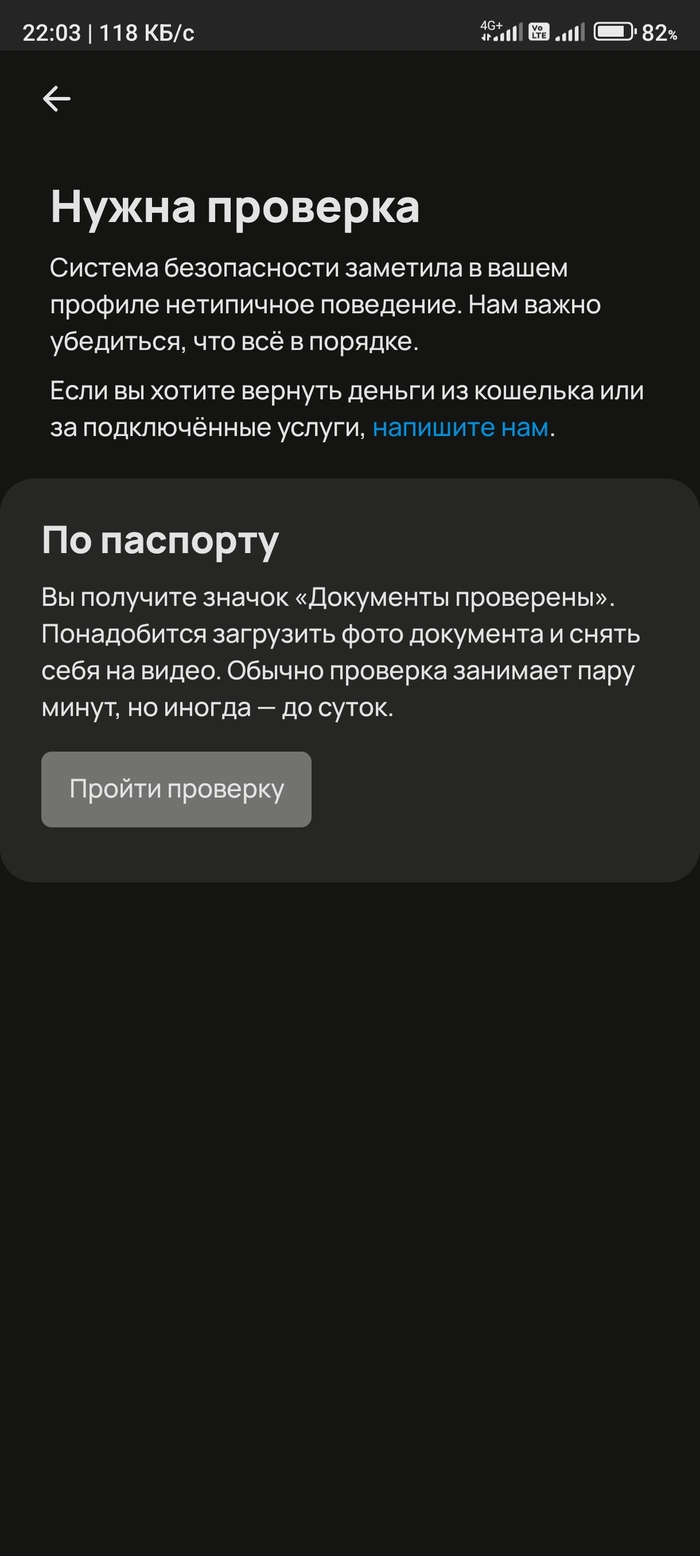Tap the «Пройти проверку» button
Screen dimensions: 700x1556
click(176, 789)
